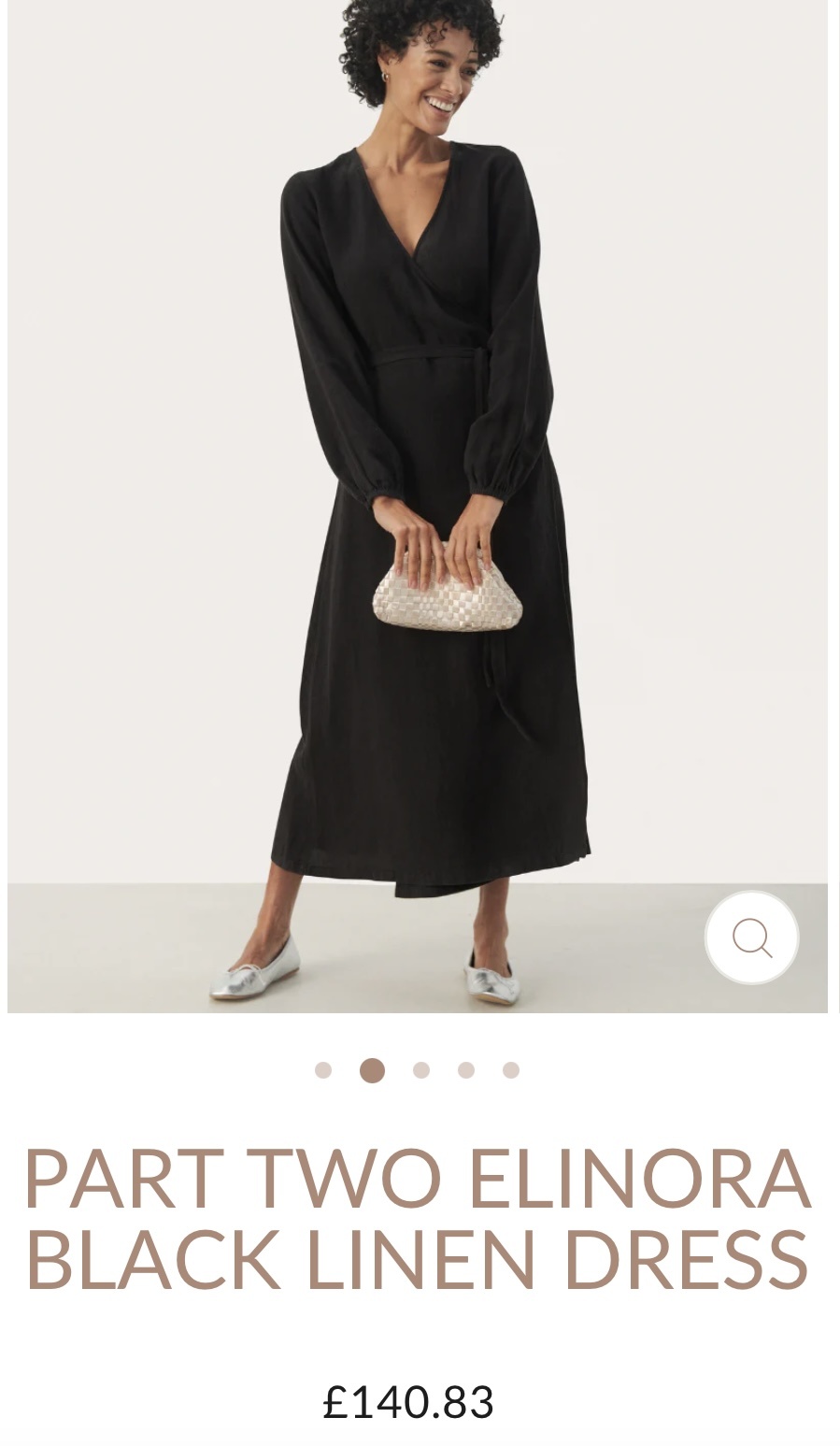Tap the magnifier zoom icon on the image

point(751,938)
